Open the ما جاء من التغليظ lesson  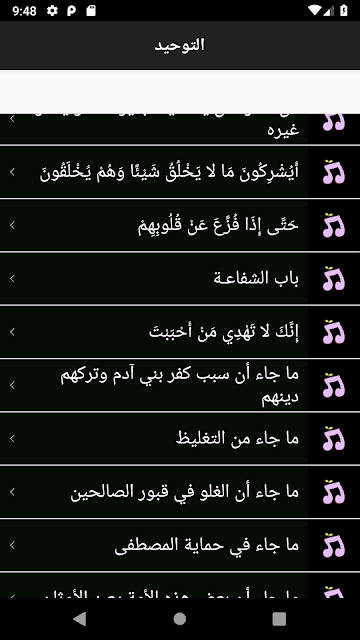(x=180, y=439)
